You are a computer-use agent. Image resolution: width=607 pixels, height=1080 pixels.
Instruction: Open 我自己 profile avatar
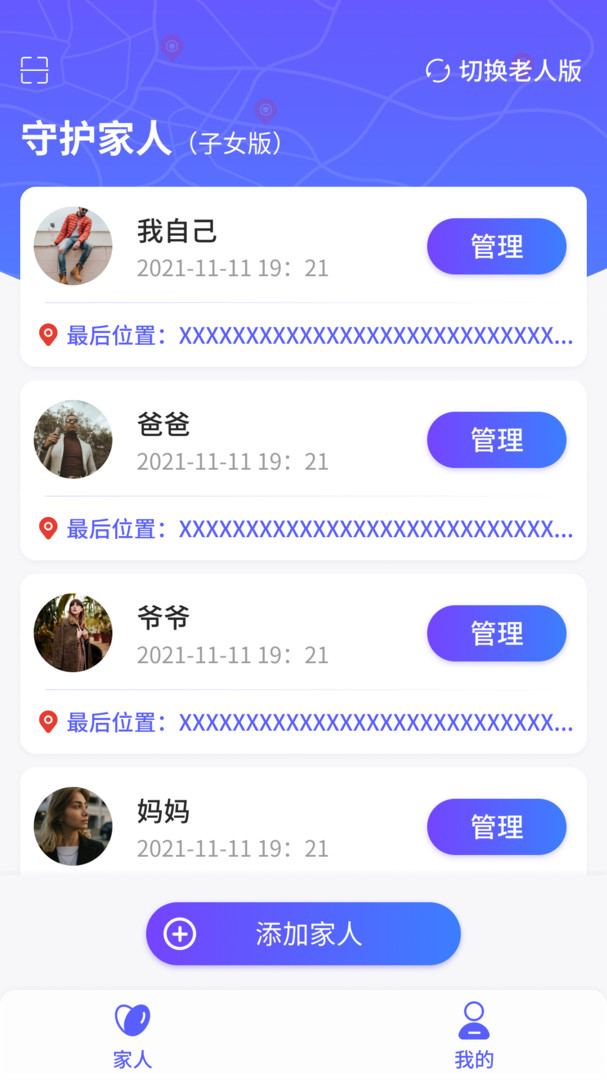pyautogui.click(x=73, y=246)
